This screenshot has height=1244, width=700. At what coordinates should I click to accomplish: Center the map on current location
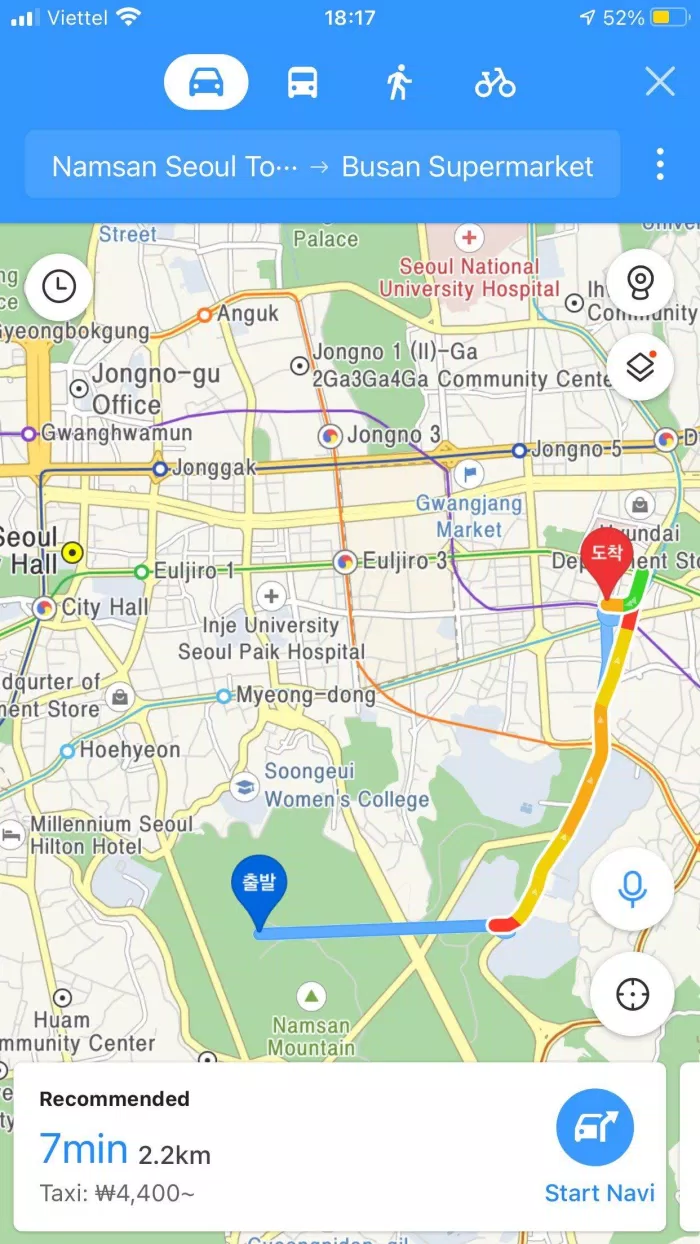[632, 994]
